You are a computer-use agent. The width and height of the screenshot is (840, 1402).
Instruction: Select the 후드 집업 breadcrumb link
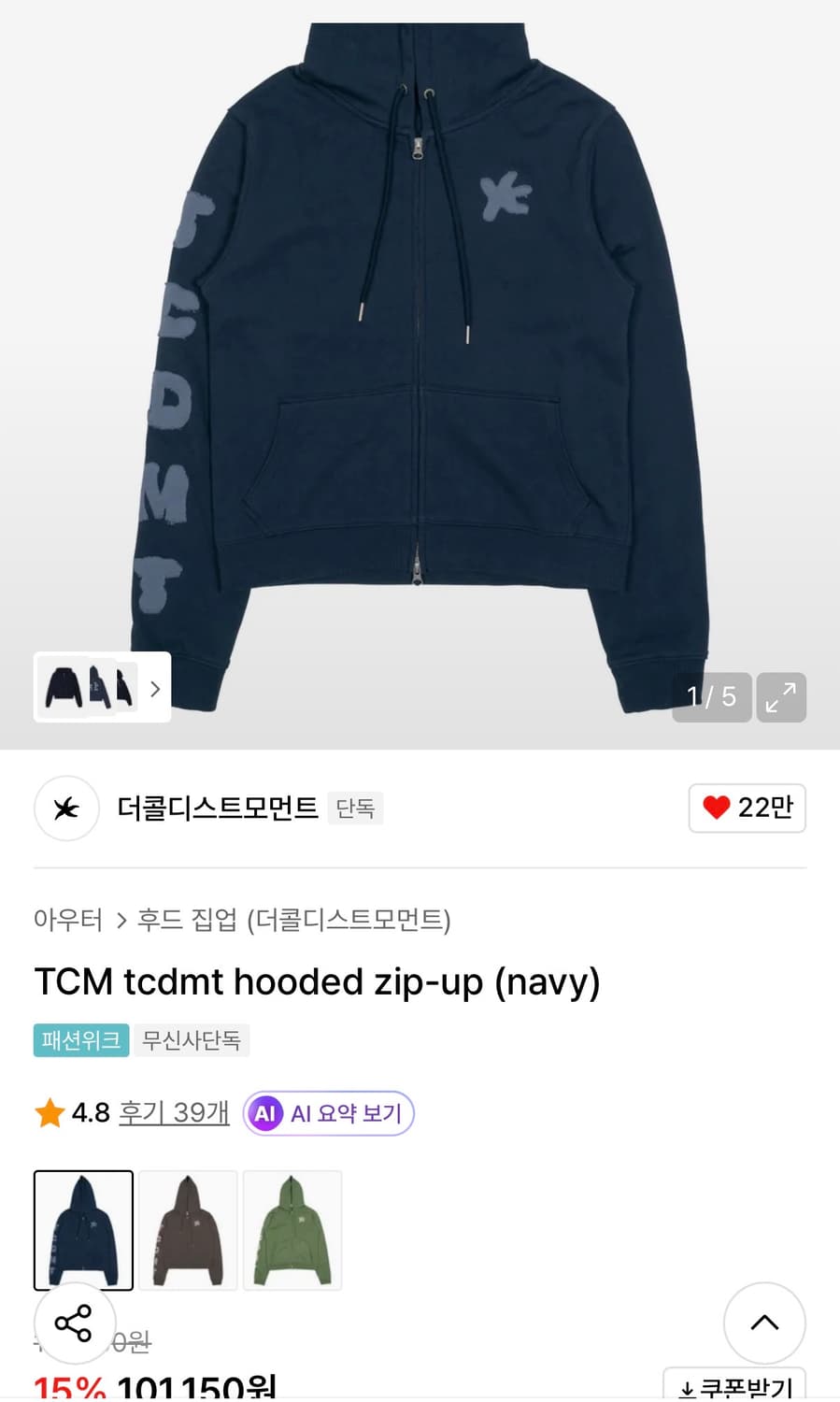pos(187,921)
